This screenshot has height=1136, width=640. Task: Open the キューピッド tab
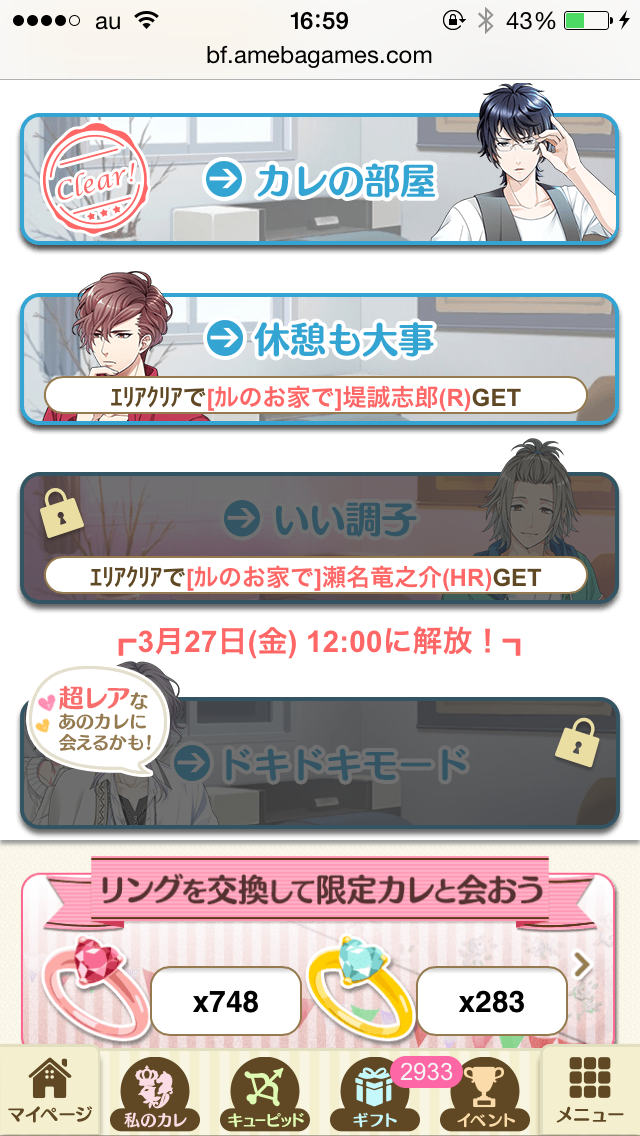(x=265, y=1093)
